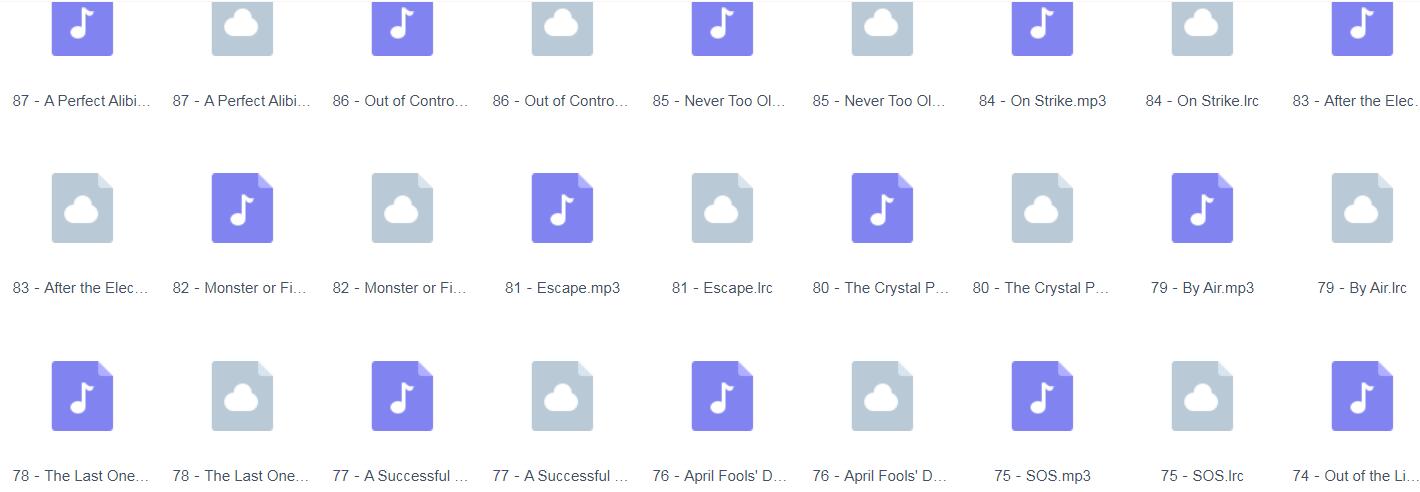Open the 74 - Out of the Li… music file

pyautogui.click(x=1362, y=396)
